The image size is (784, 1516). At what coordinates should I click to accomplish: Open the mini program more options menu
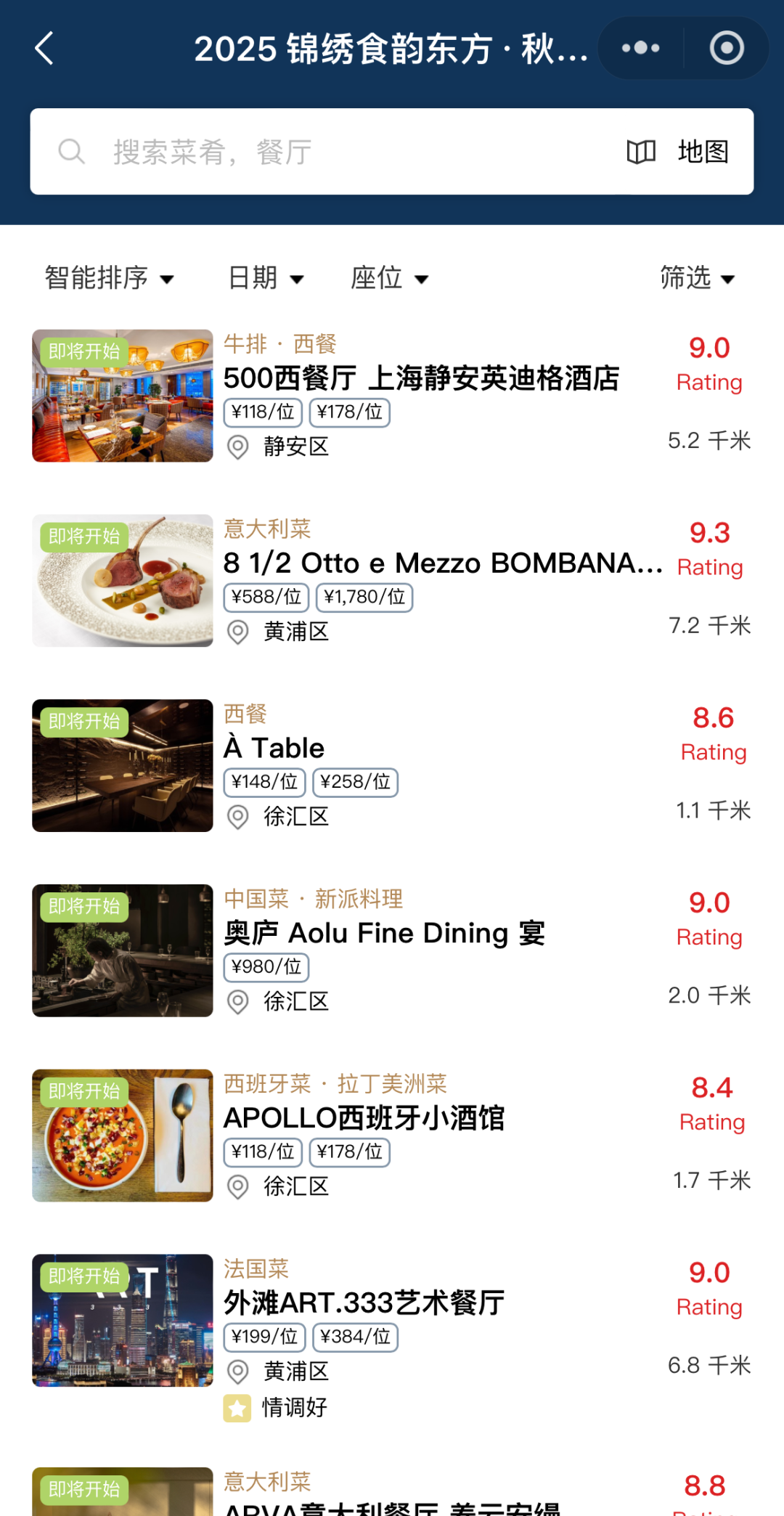[640, 49]
